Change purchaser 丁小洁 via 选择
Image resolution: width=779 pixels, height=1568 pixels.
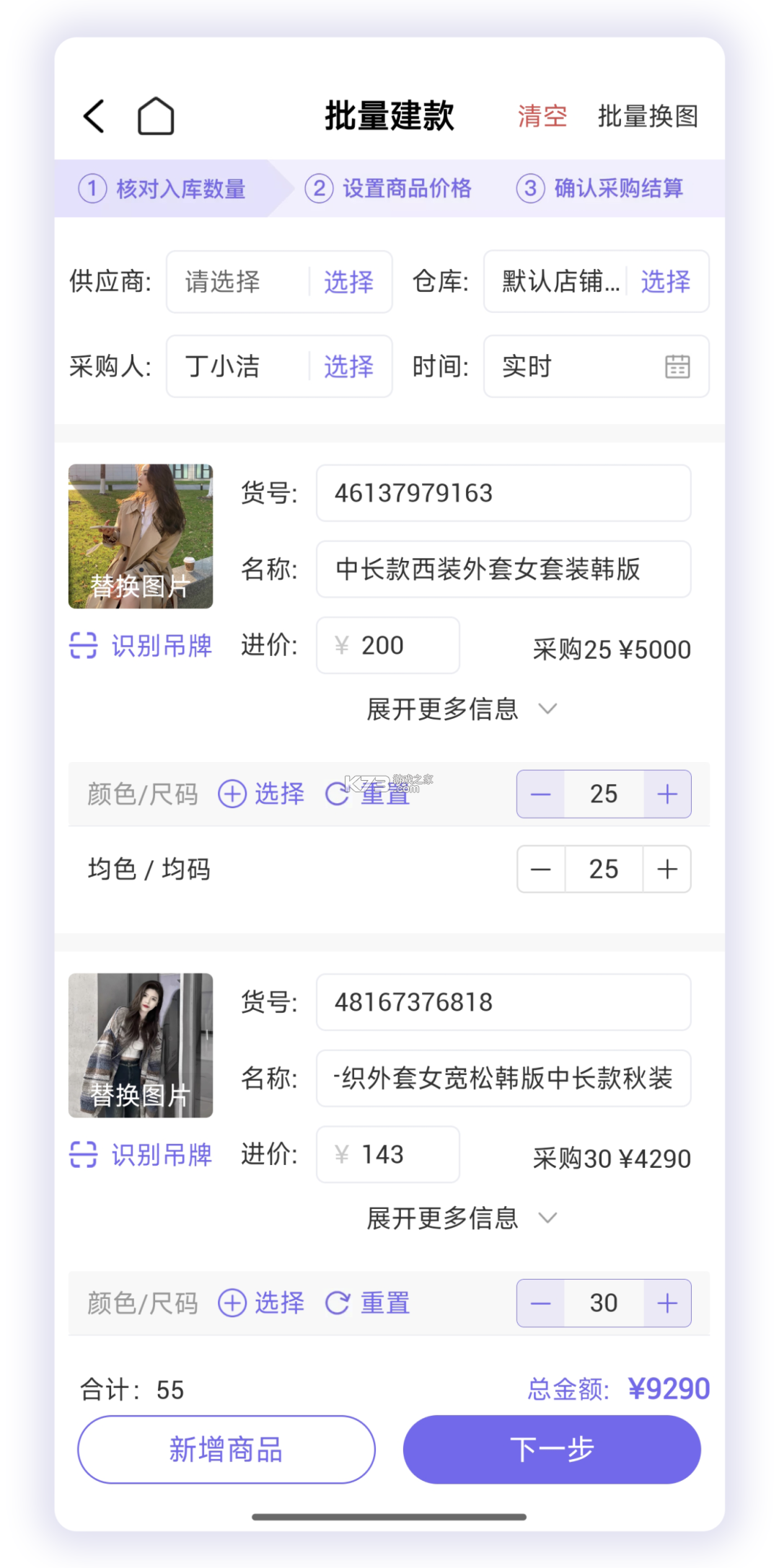[348, 366]
